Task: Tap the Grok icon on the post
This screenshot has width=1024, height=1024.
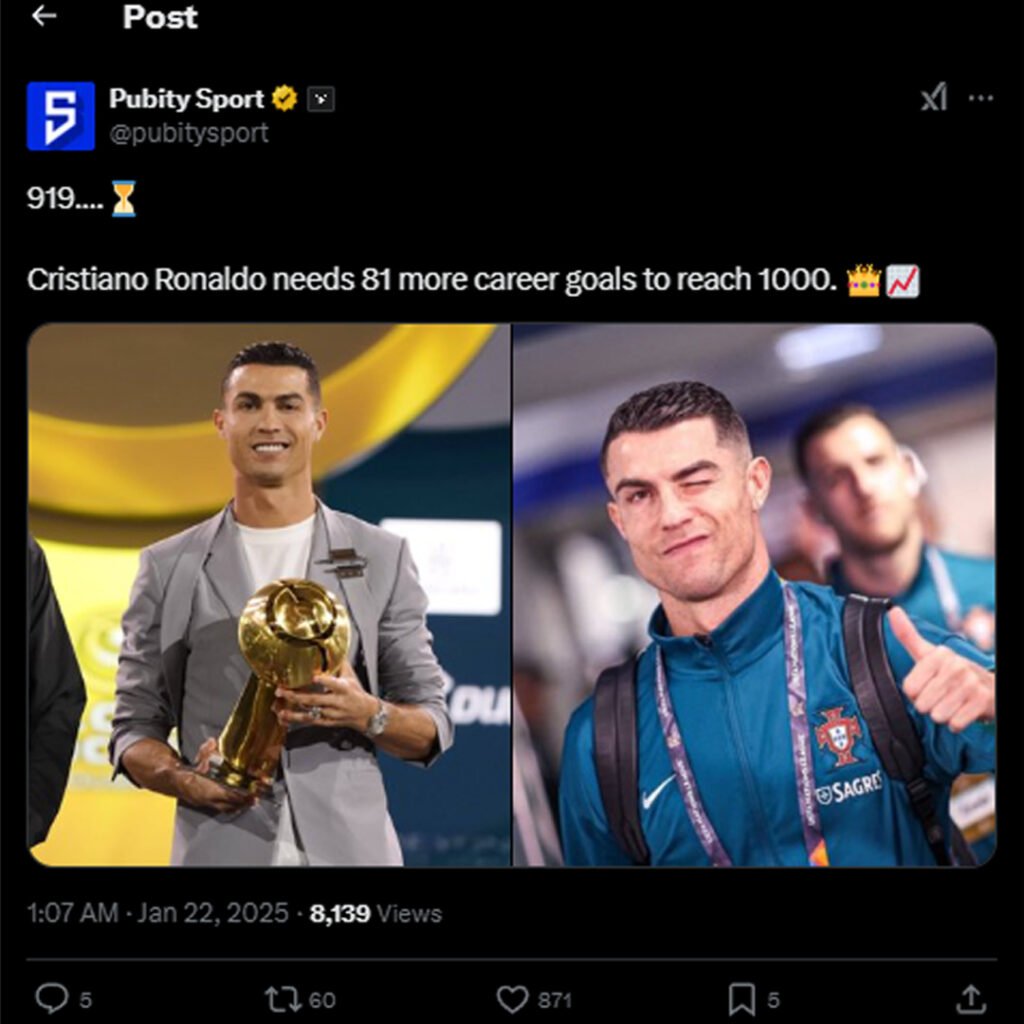Action: pyautogui.click(x=934, y=98)
